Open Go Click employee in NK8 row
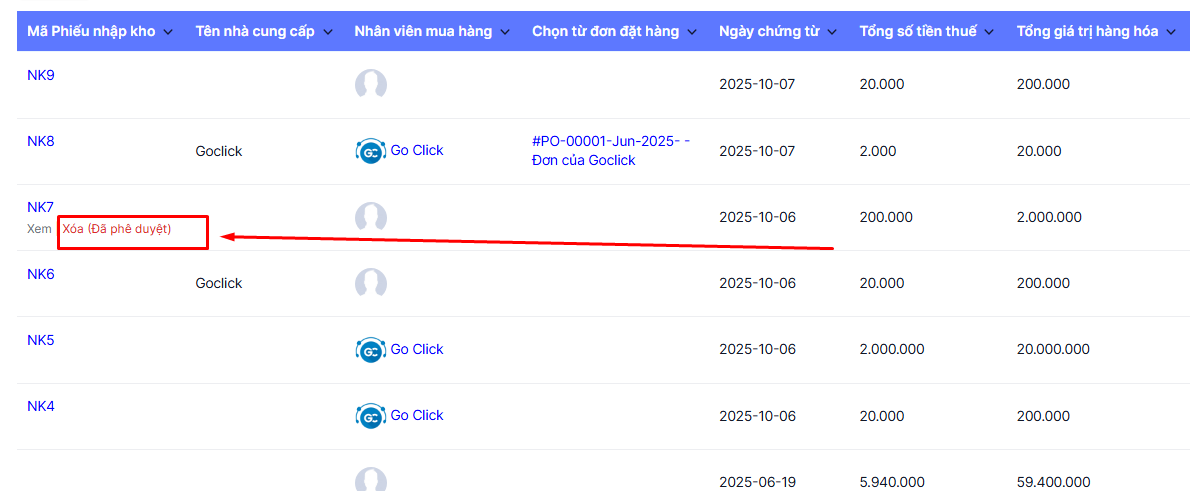1190x491 pixels. 416,150
